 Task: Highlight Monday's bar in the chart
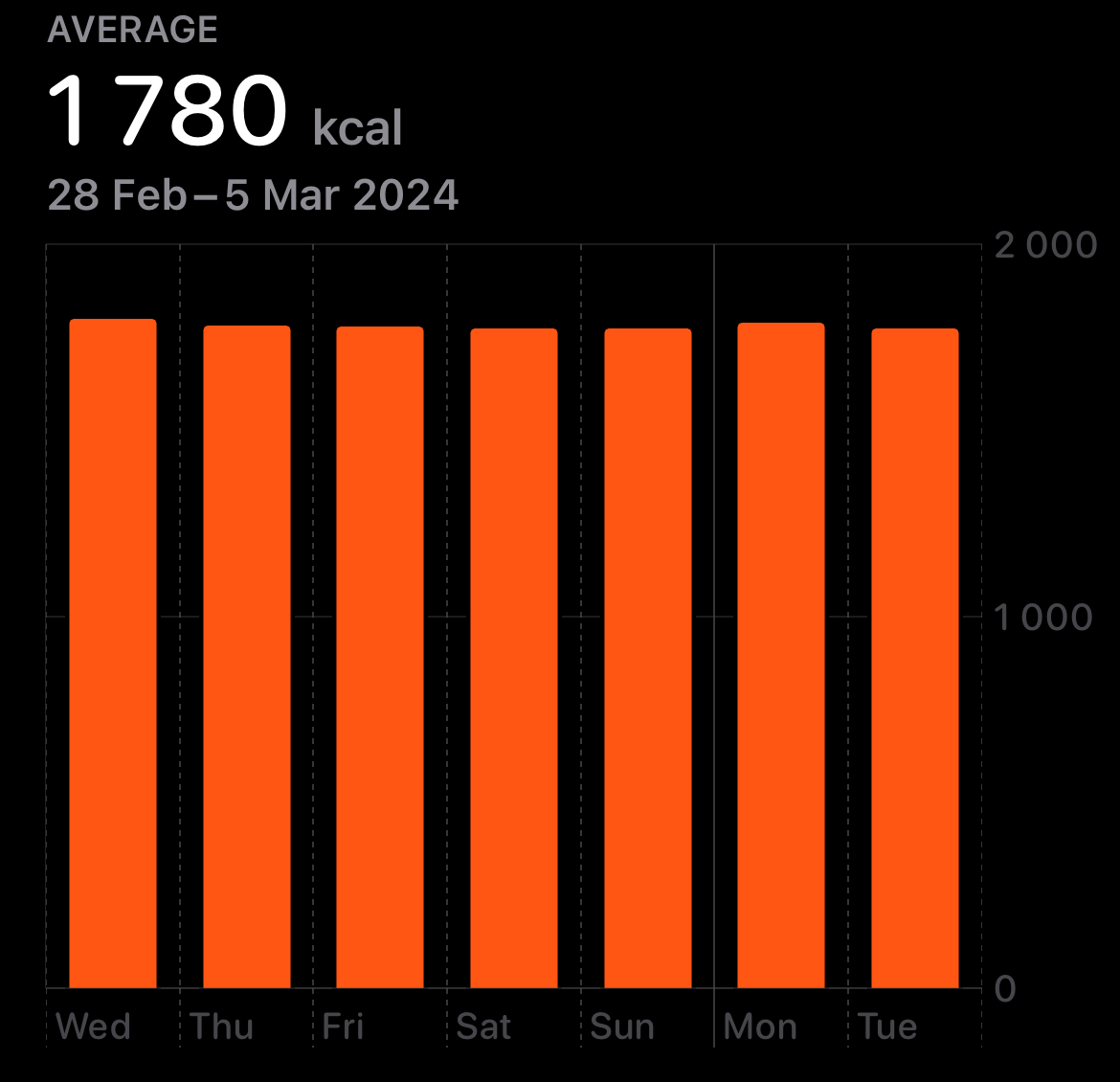(x=781, y=655)
